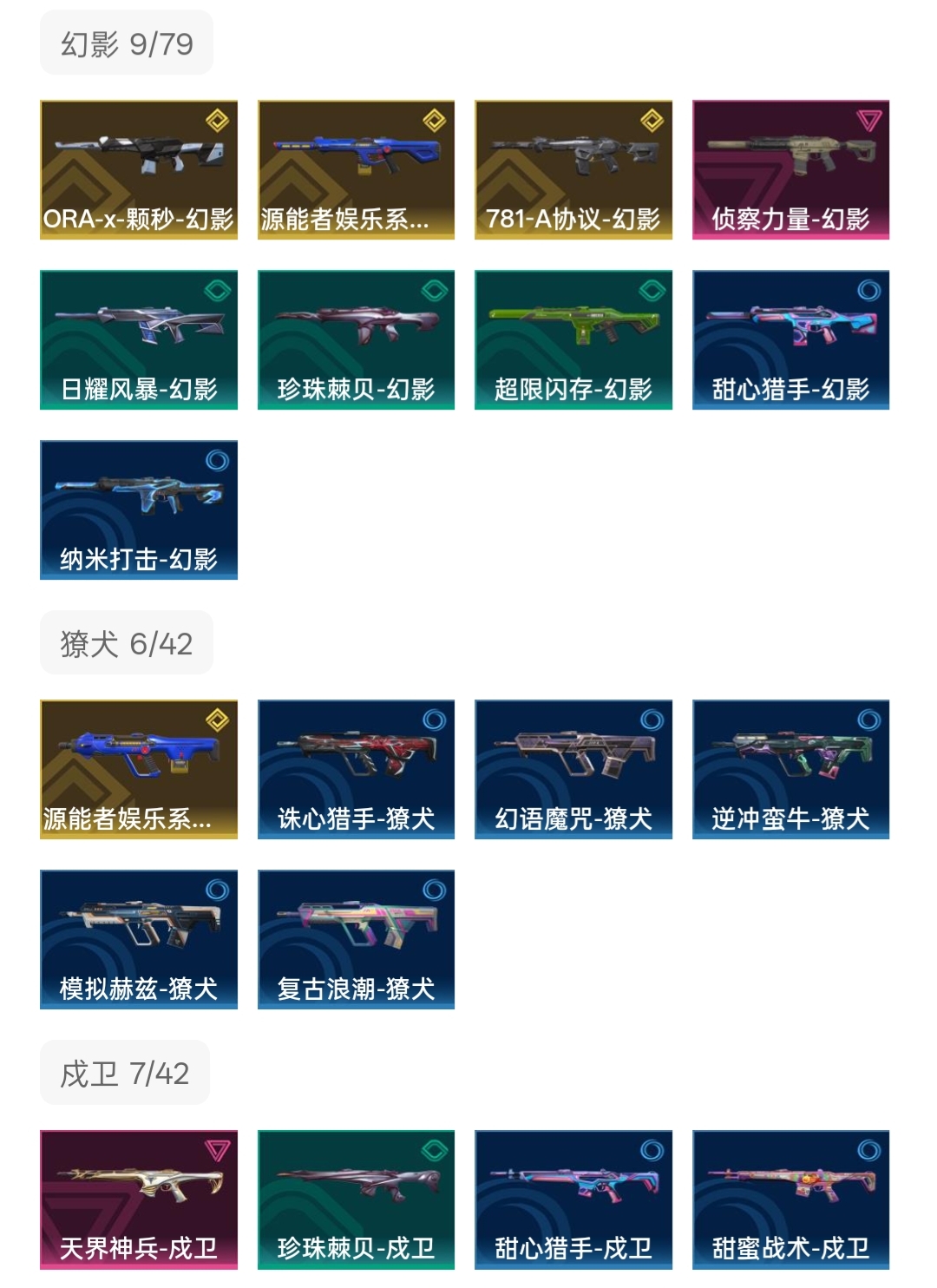This screenshot has height=1288, width=937.
Task: Select the 逆冲蛮牛-獠犬 skin
Action: 790,769
